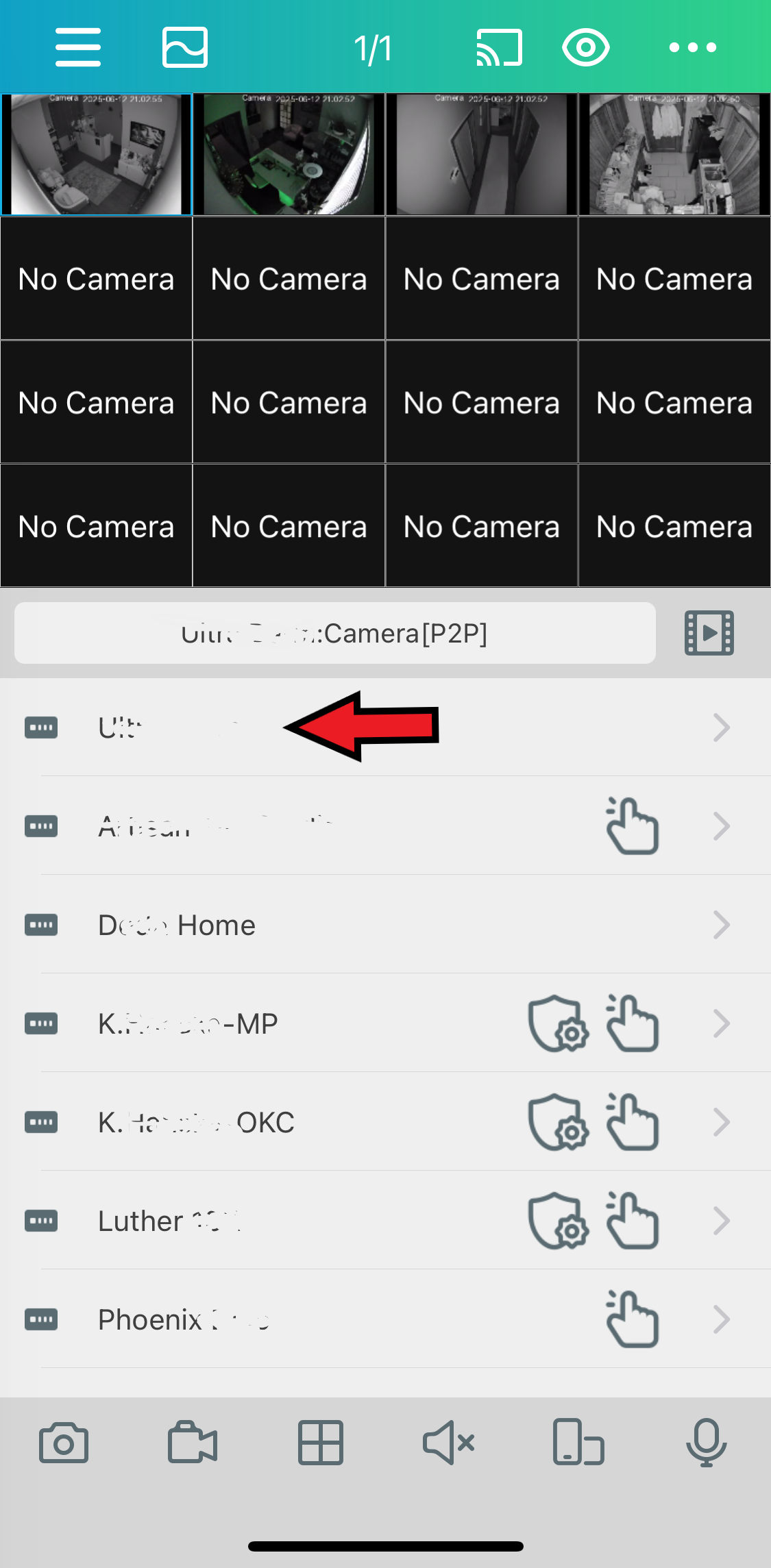Take a snapshot with the camera icon
This screenshot has height=1568, width=771.
pos(64,1443)
